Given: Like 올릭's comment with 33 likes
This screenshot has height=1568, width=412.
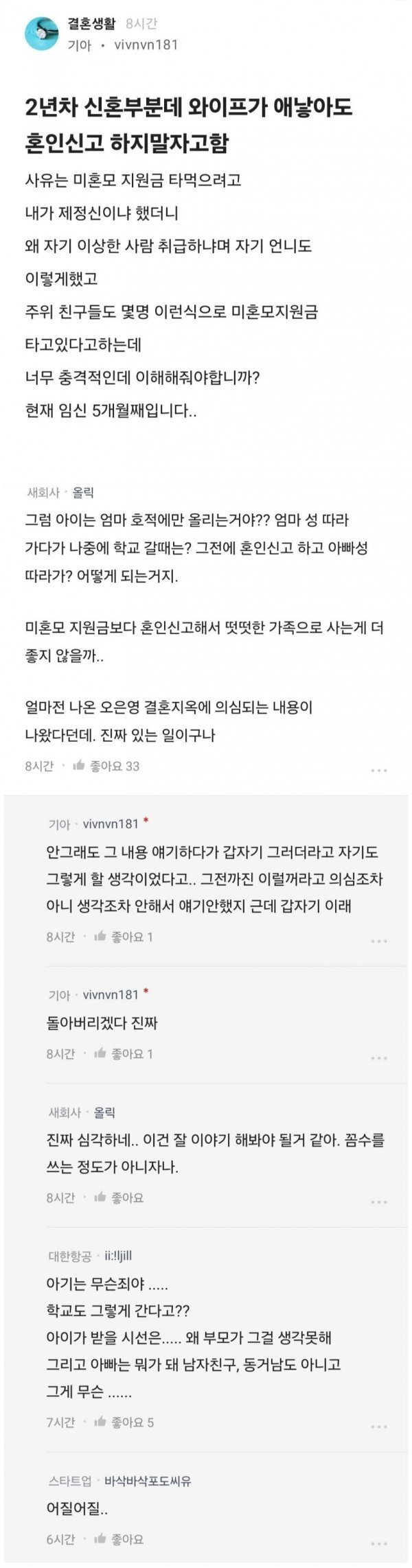Looking at the screenshot, I should [x=78, y=766].
